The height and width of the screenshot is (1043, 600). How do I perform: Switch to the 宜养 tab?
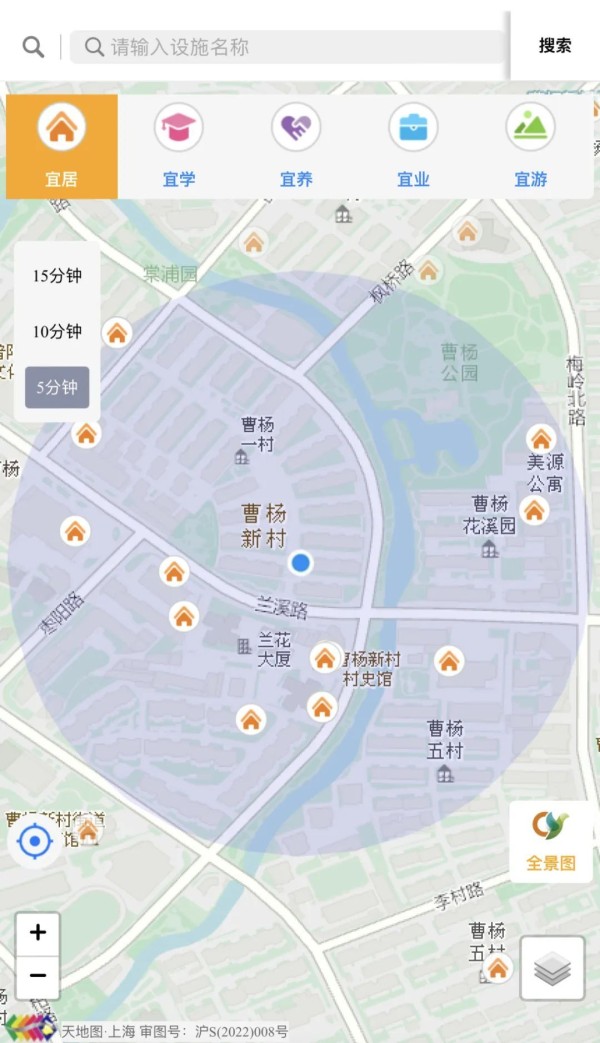(296, 147)
